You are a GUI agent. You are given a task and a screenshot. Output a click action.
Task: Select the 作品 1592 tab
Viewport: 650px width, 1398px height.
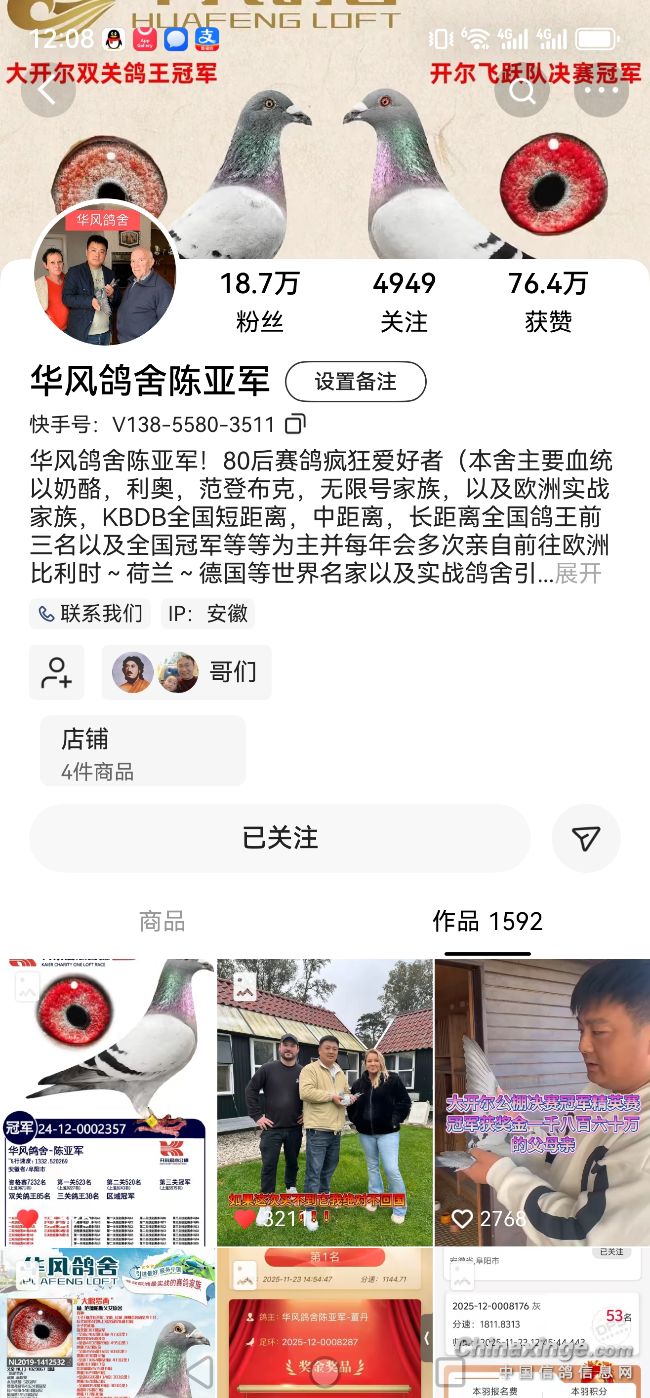(487, 921)
